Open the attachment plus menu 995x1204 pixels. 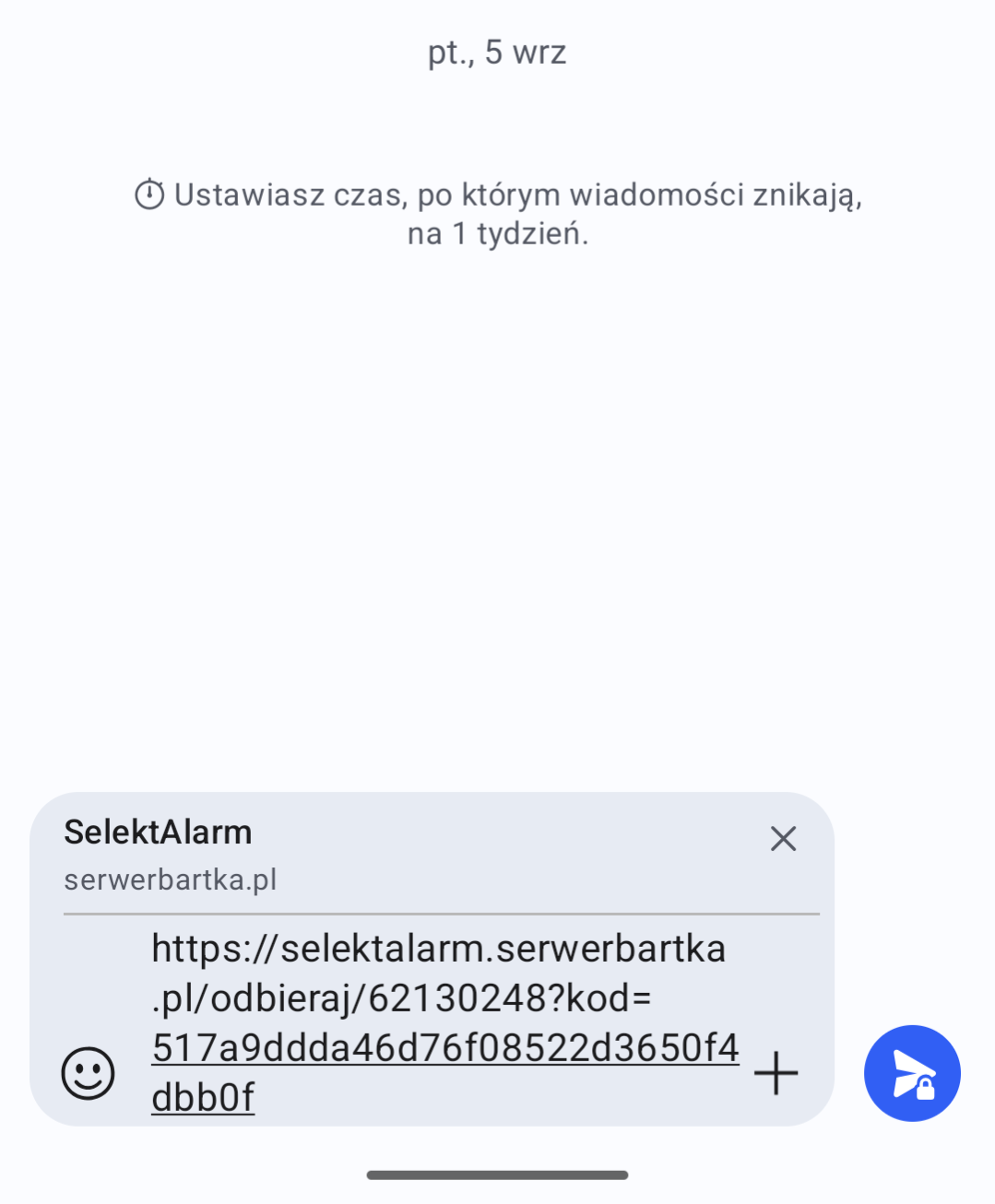pyautogui.click(x=776, y=1072)
